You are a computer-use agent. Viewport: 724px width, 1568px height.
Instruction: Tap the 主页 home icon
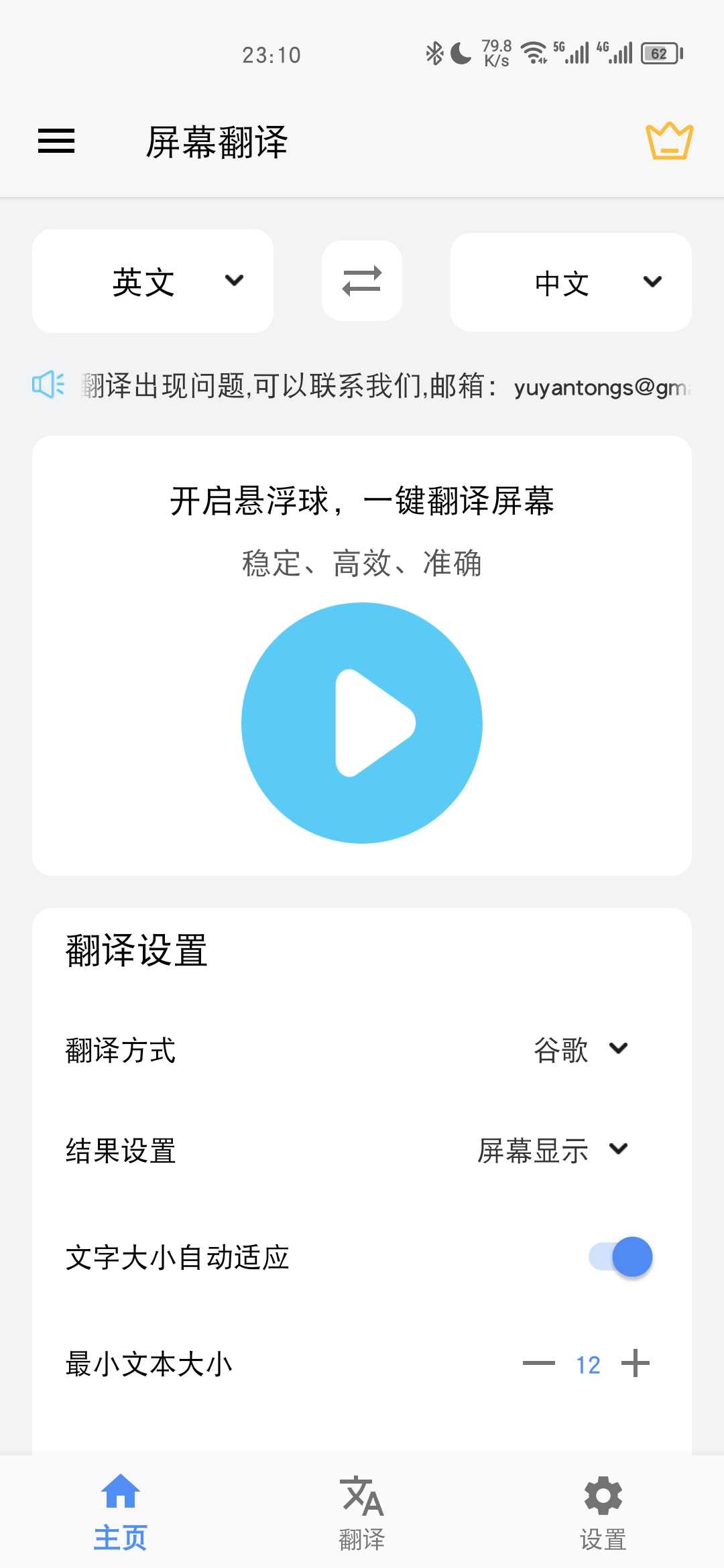120,1500
